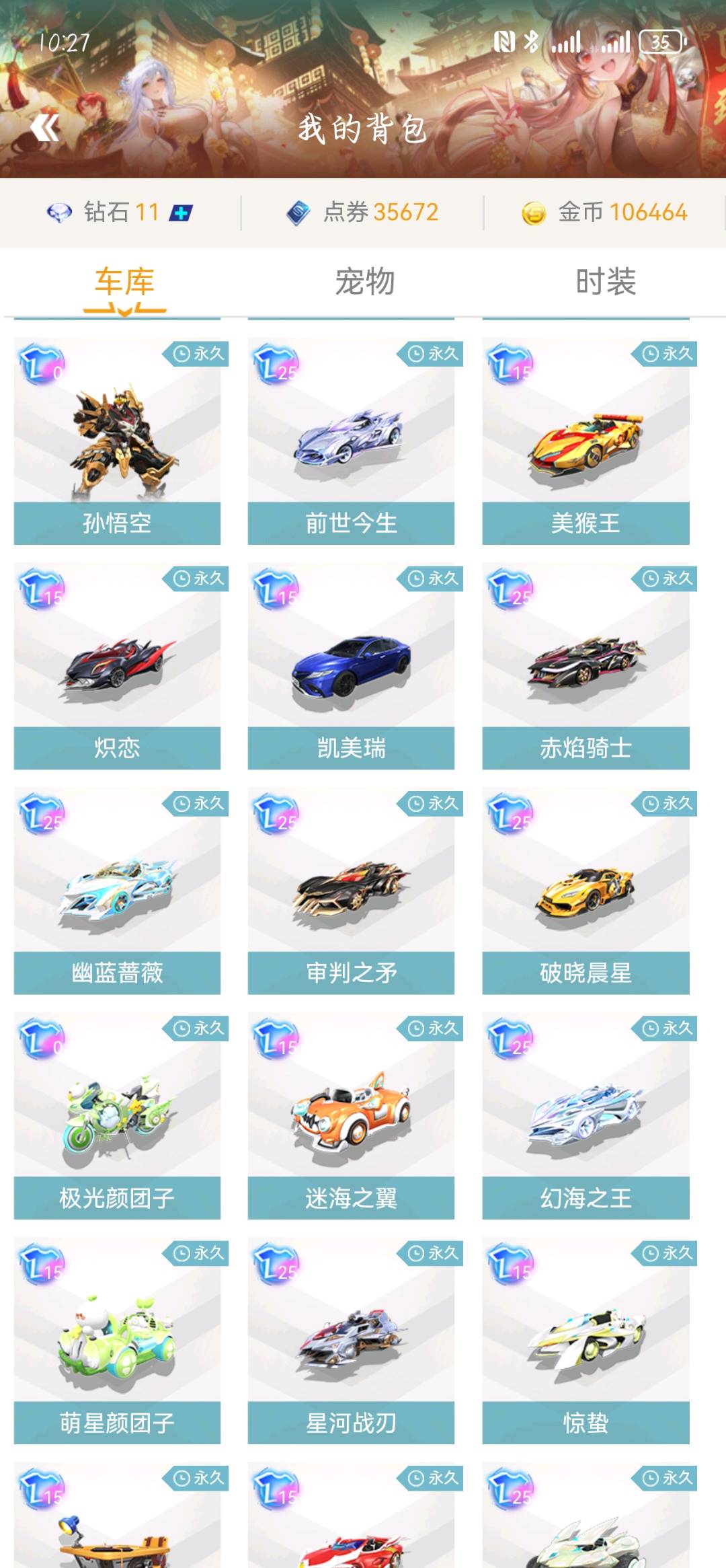This screenshot has height=1568, width=726.
Task: View the 美猴王 car
Action: tap(586, 441)
